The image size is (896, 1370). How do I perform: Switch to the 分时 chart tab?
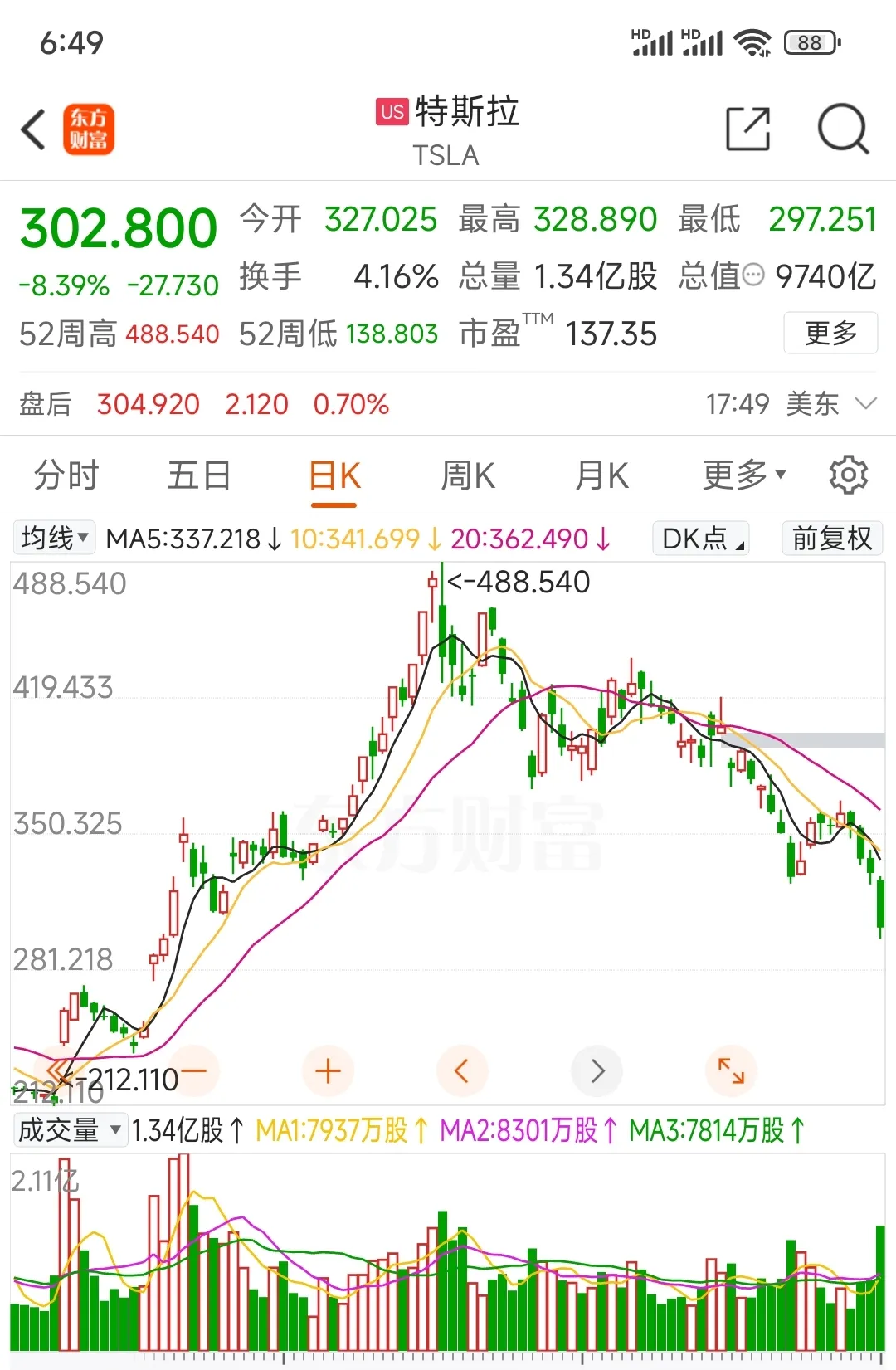tap(66, 475)
